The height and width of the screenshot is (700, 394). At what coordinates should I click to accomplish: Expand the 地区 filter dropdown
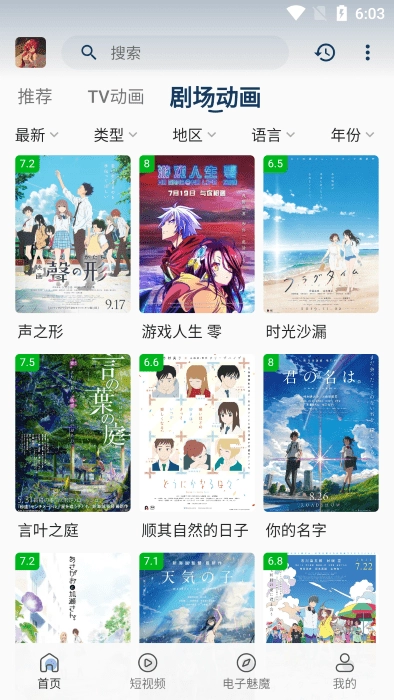(194, 135)
